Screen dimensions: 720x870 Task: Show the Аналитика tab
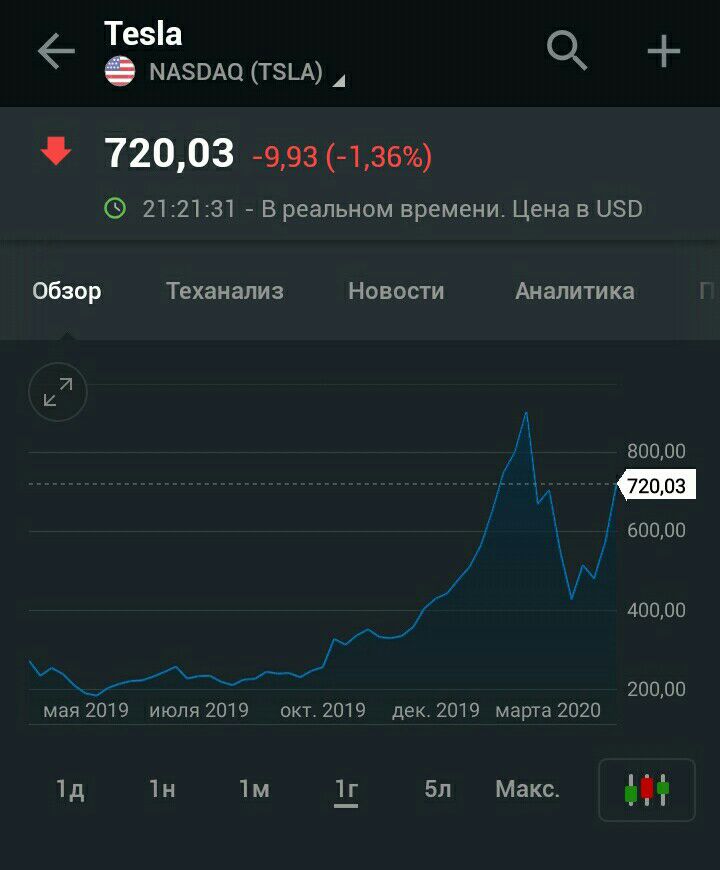(574, 291)
